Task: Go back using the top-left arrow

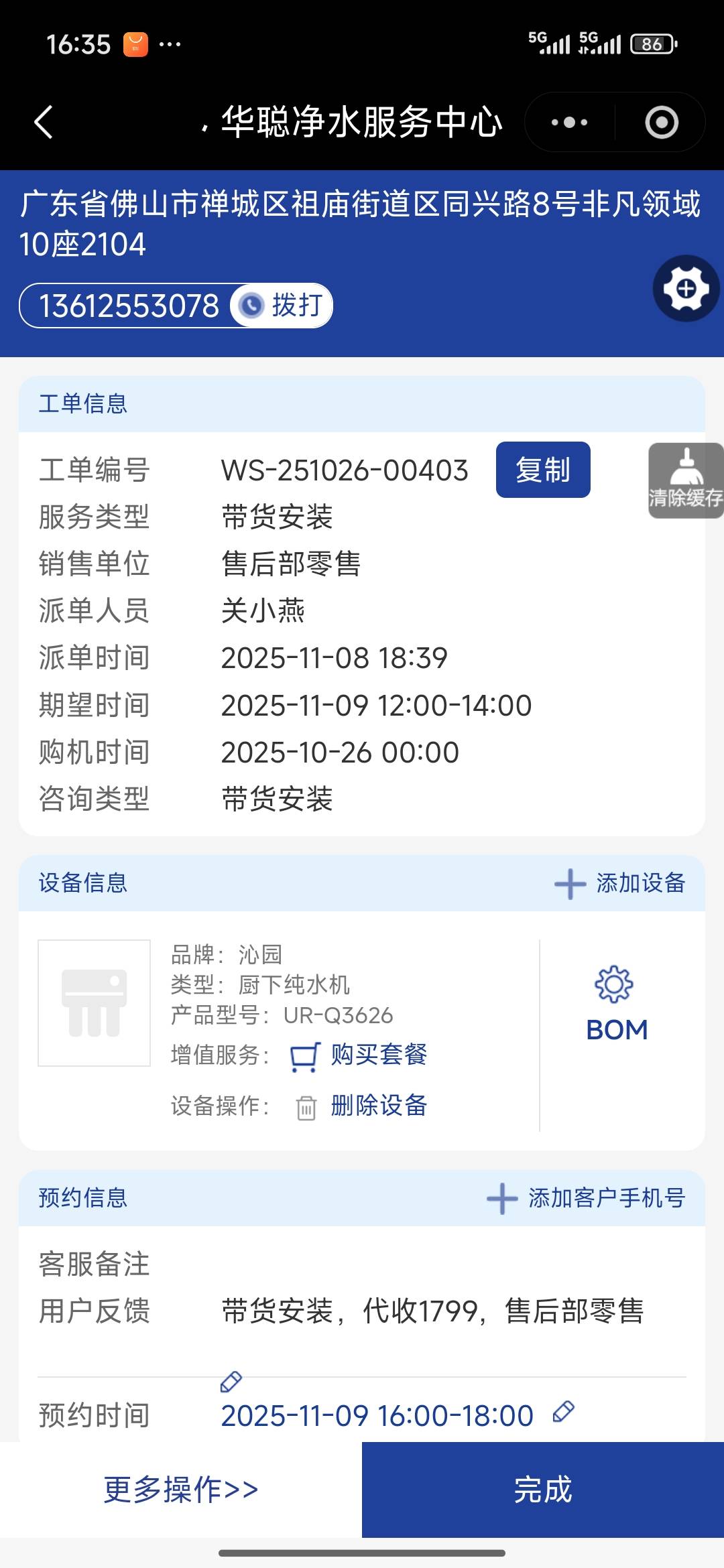Action: coord(44,123)
